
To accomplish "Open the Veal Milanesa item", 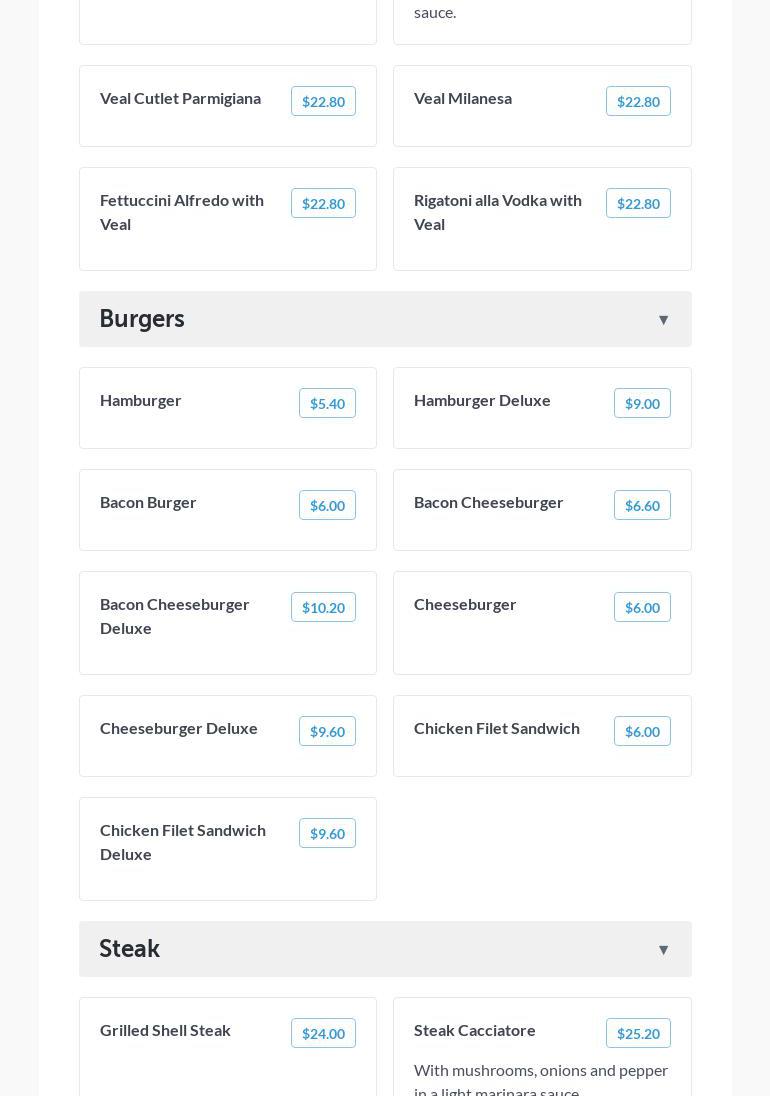I will click(542, 106).
